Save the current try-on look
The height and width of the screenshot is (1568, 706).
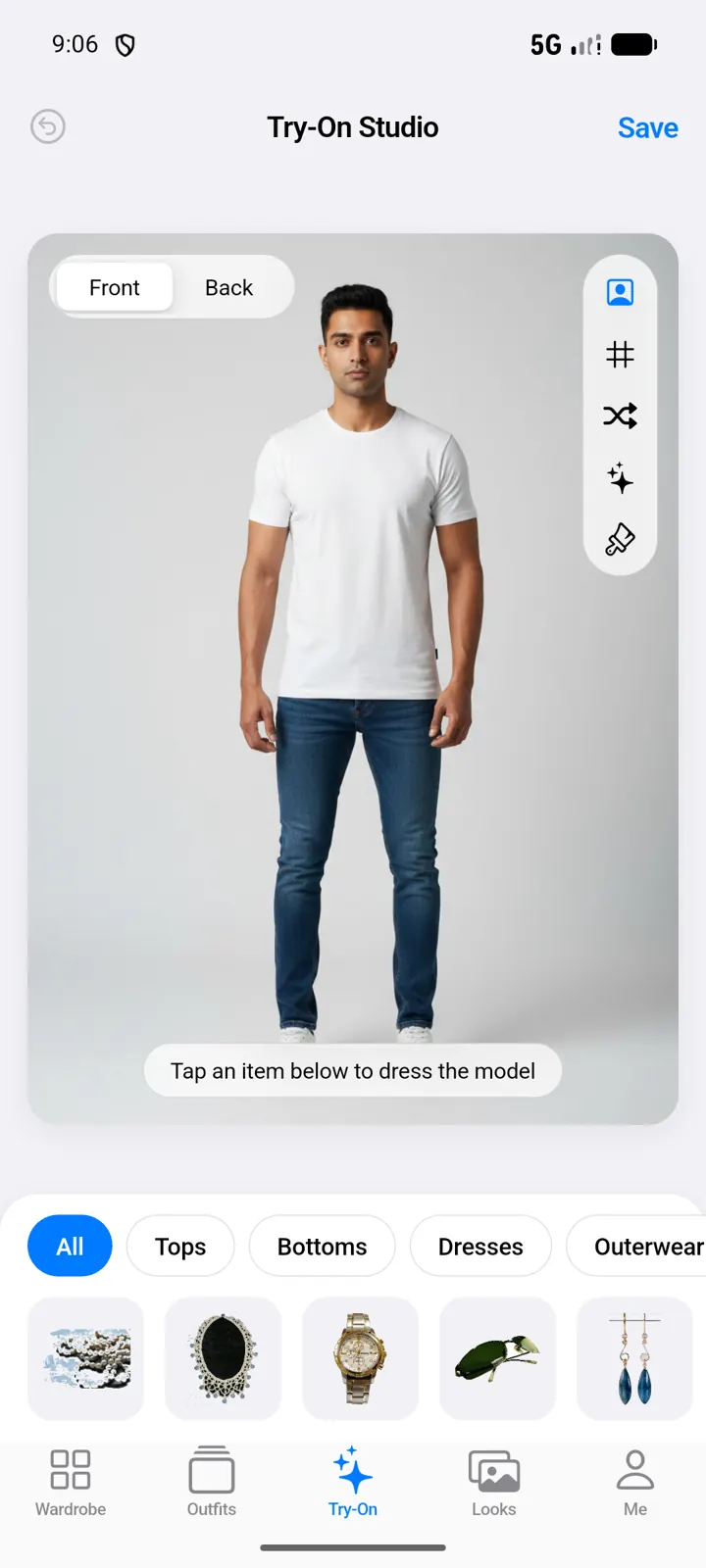coord(647,127)
